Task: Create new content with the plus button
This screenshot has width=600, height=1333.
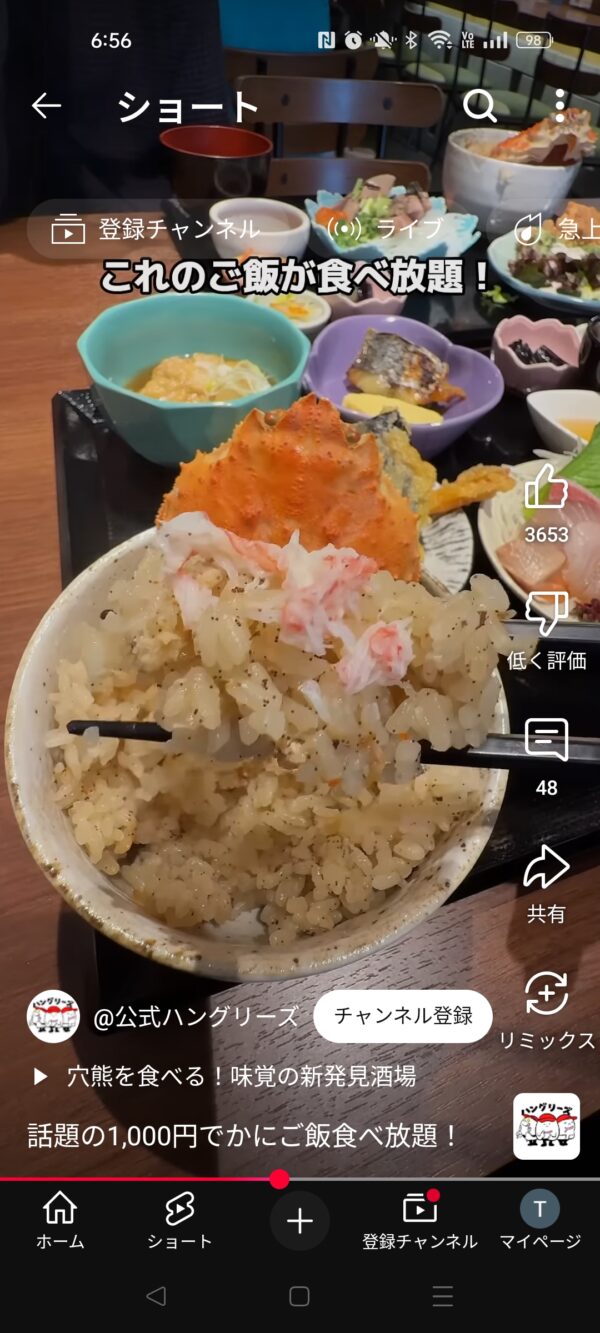Action: (300, 1220)
